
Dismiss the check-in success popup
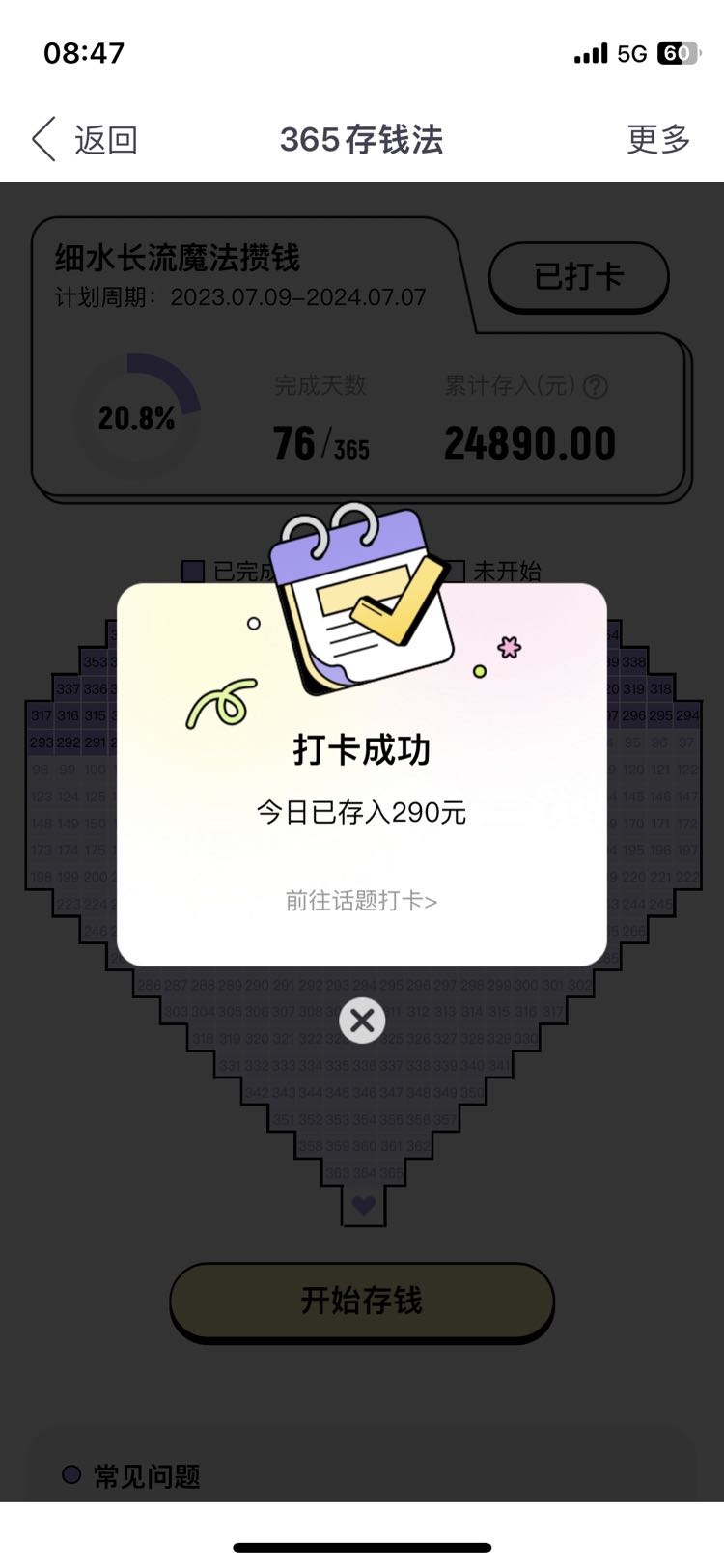click(x=362, y=1021)
